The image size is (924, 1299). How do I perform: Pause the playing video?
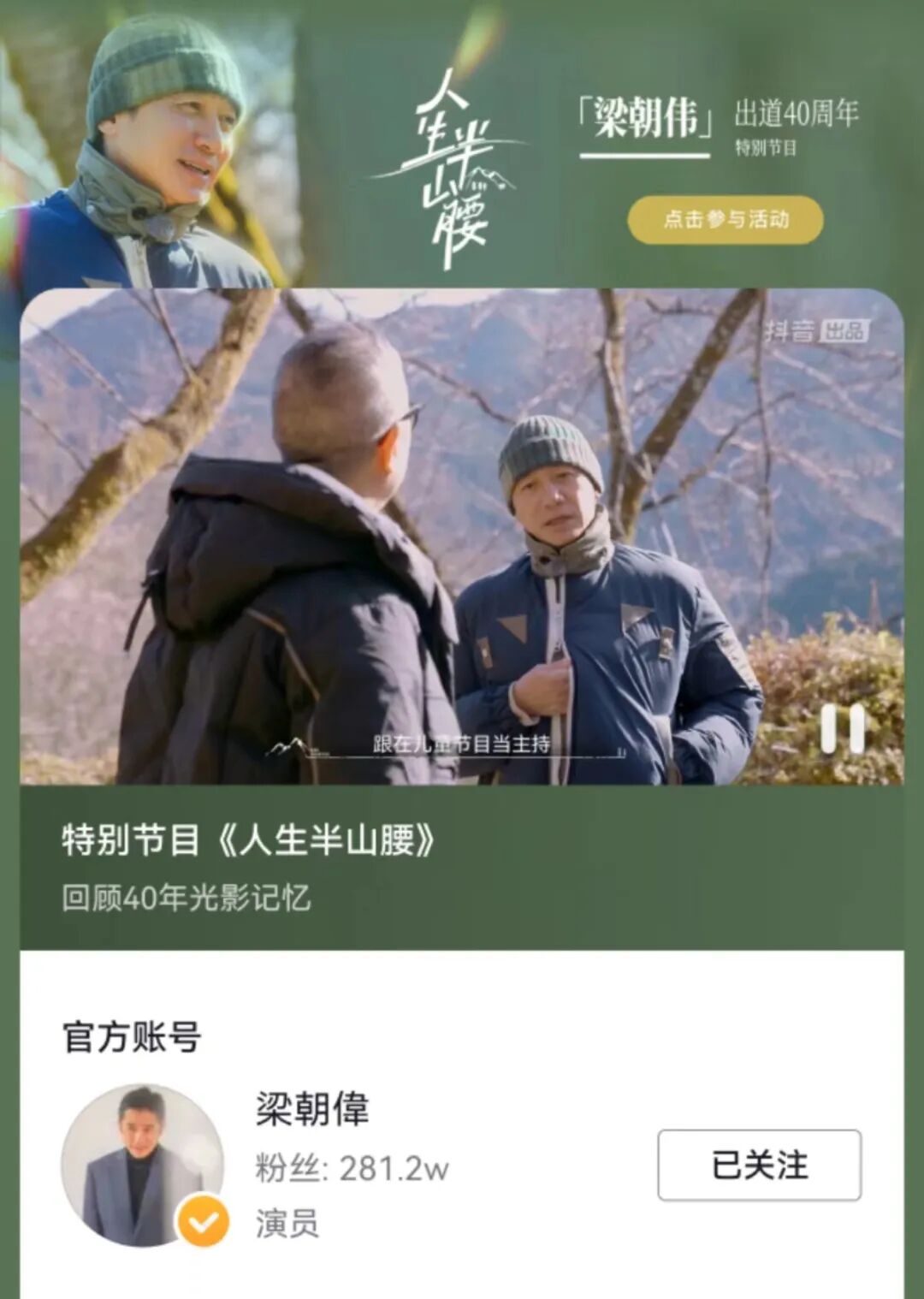click(x=843, y=729)
